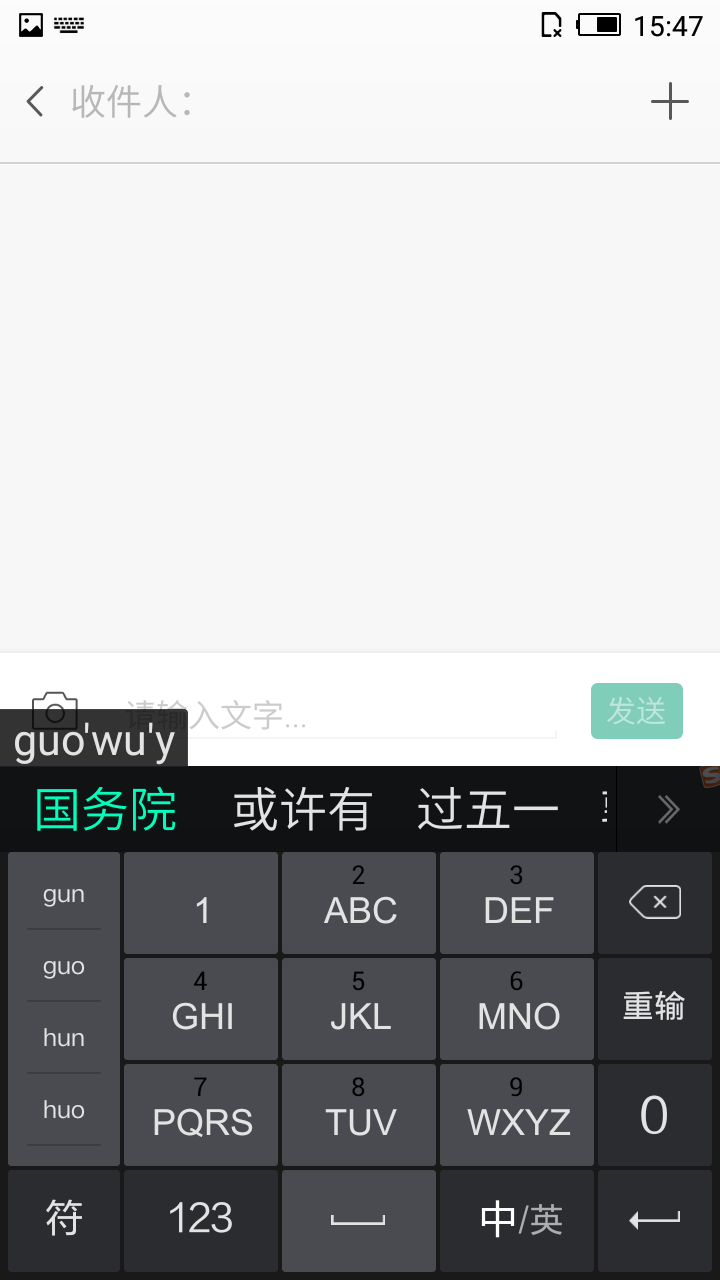
Task: Expand more candidates with the vertical dots
Action: (604, 808)
